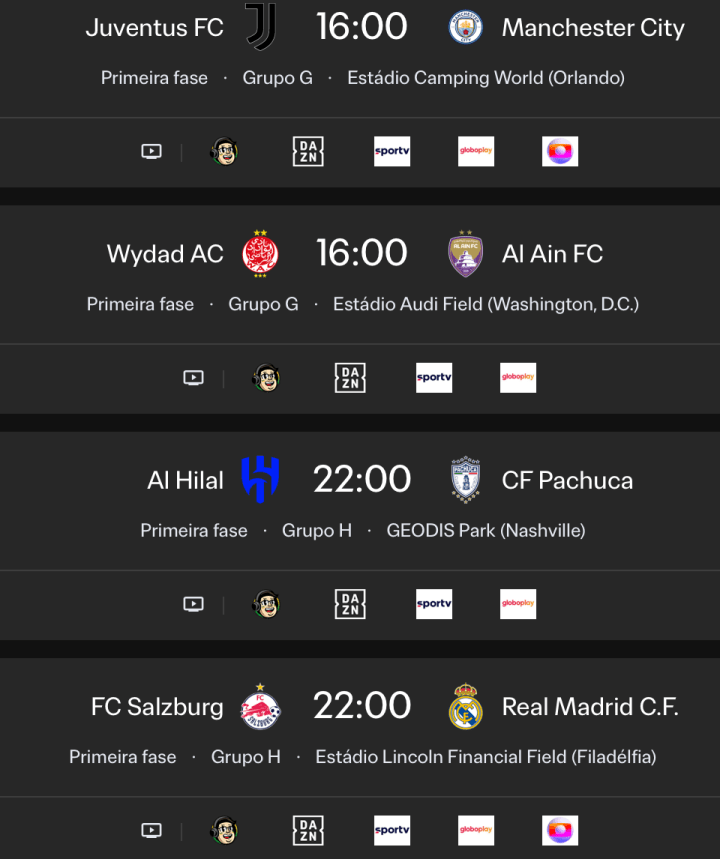Watch Salzburg vs Real Madrid on sportv

click(x=392, y=830)
